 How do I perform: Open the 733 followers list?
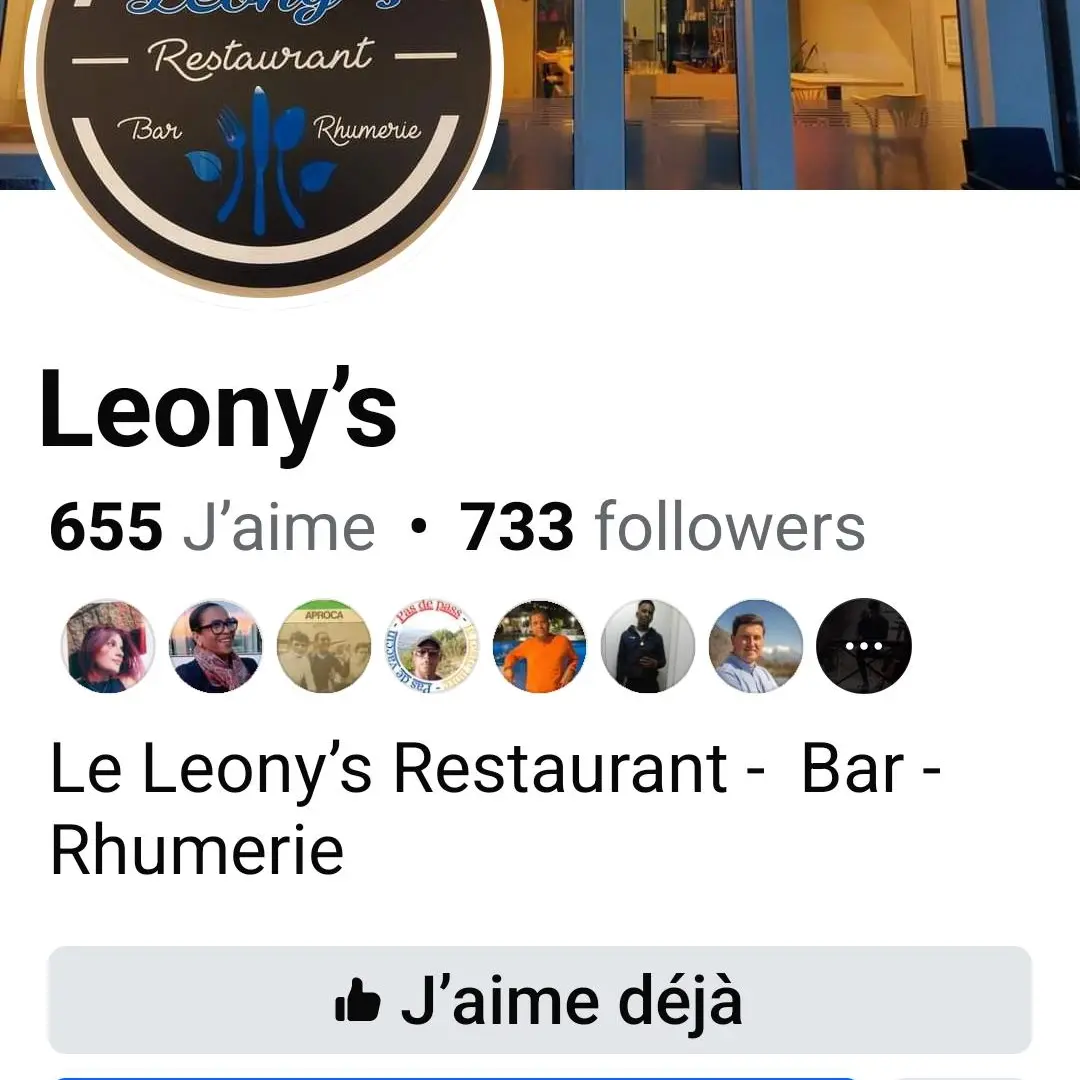[x=662, y=527]
